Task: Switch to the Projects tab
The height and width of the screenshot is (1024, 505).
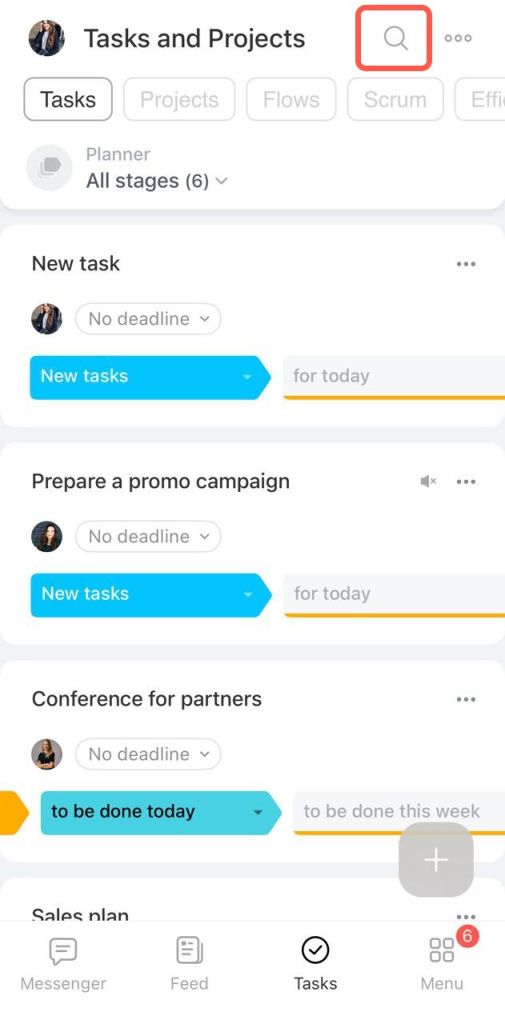Action: click(179, 99)
